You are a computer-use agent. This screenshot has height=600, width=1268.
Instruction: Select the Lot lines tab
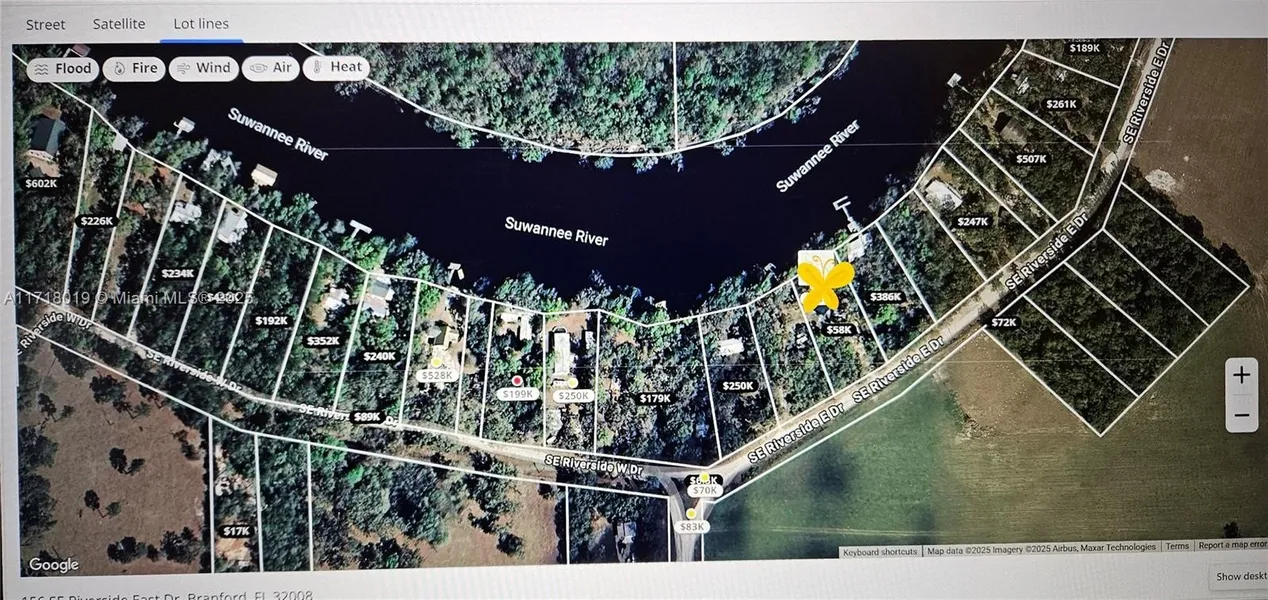tap(201, 23)
